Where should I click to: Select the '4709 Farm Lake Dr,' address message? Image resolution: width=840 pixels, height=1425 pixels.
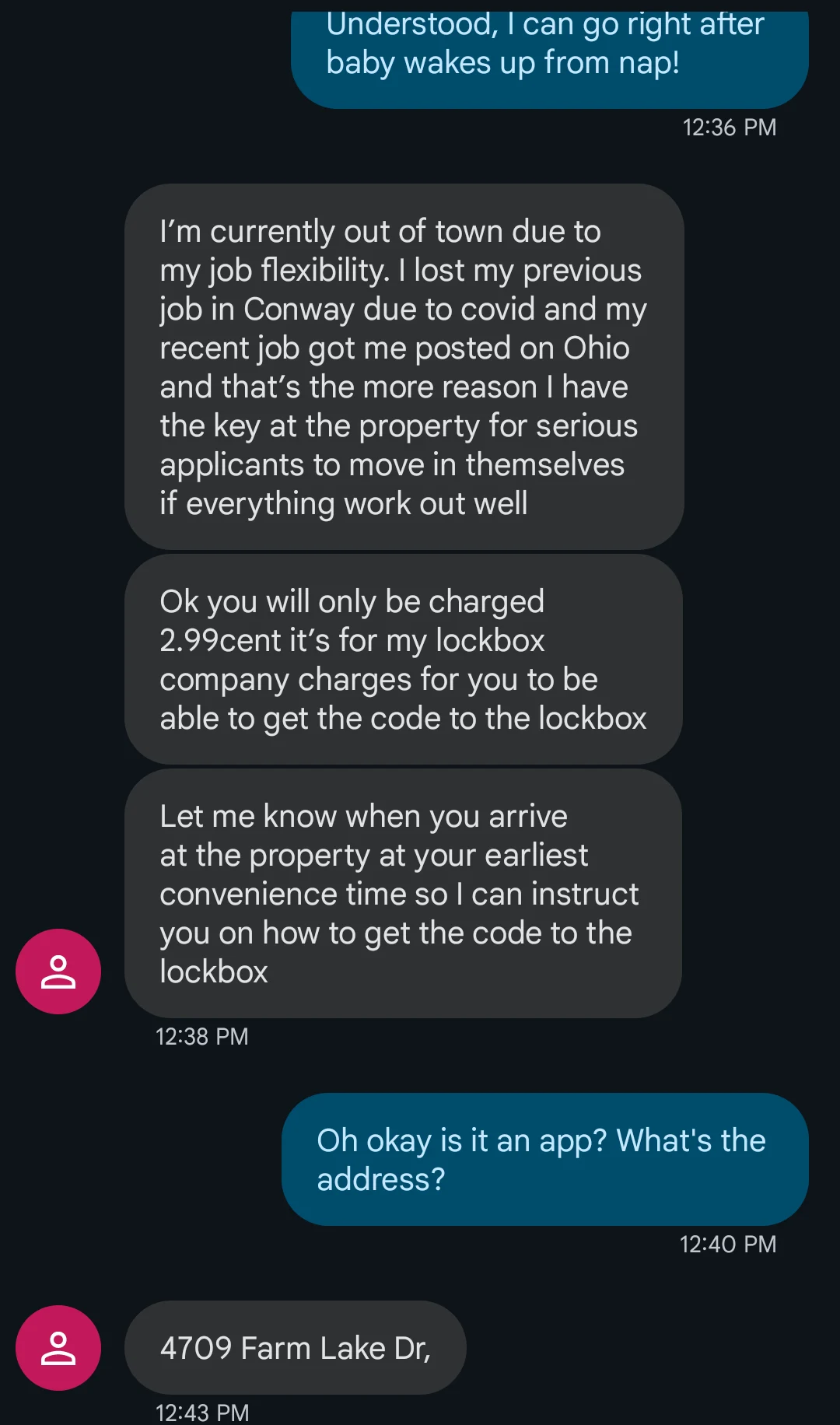[294, 1347]
